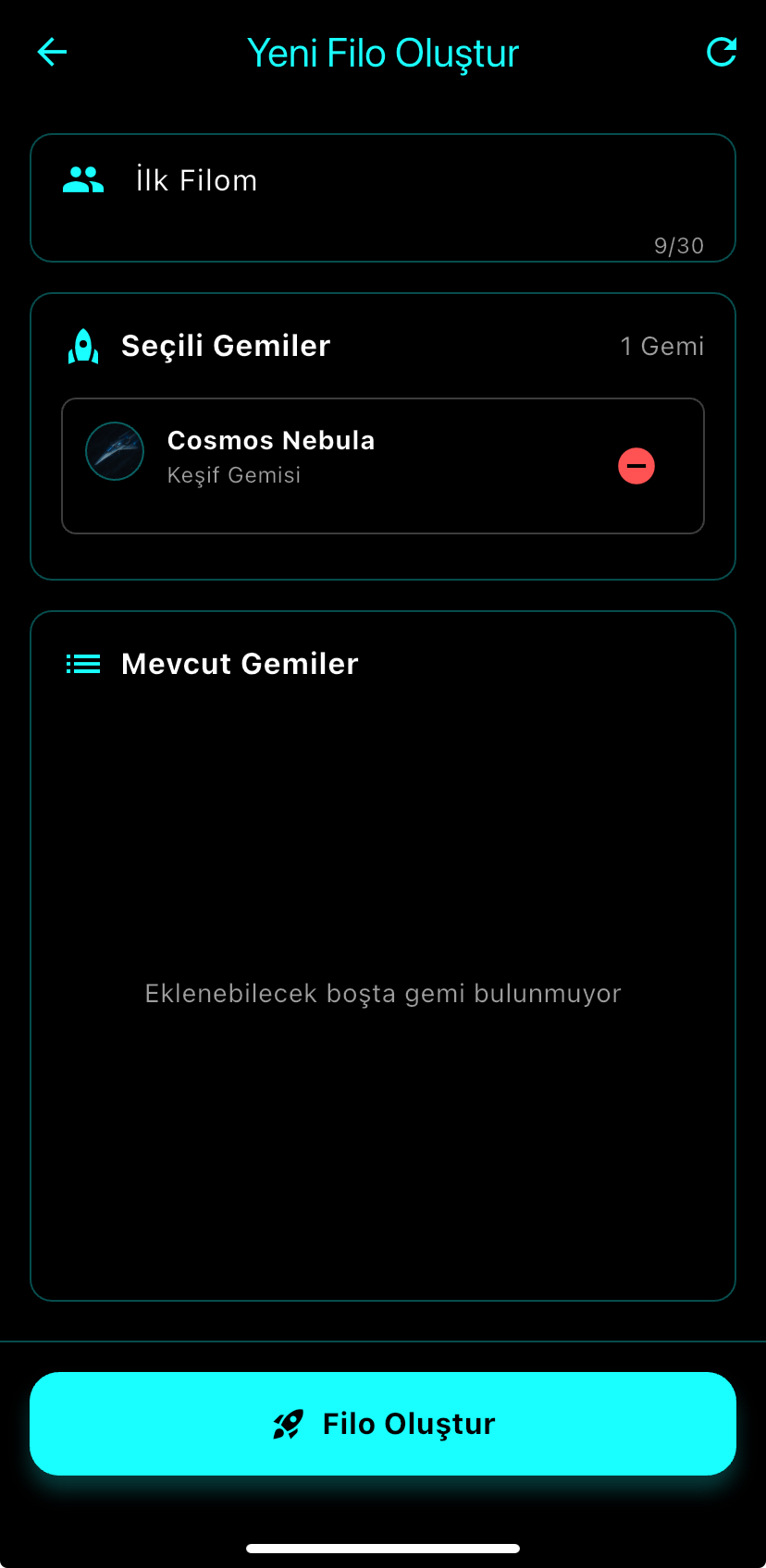Image resolution: width=766 pixels, height=1568 pixels.
Task: Tap the people icon beside fleet name
Action: coord(82,179)
